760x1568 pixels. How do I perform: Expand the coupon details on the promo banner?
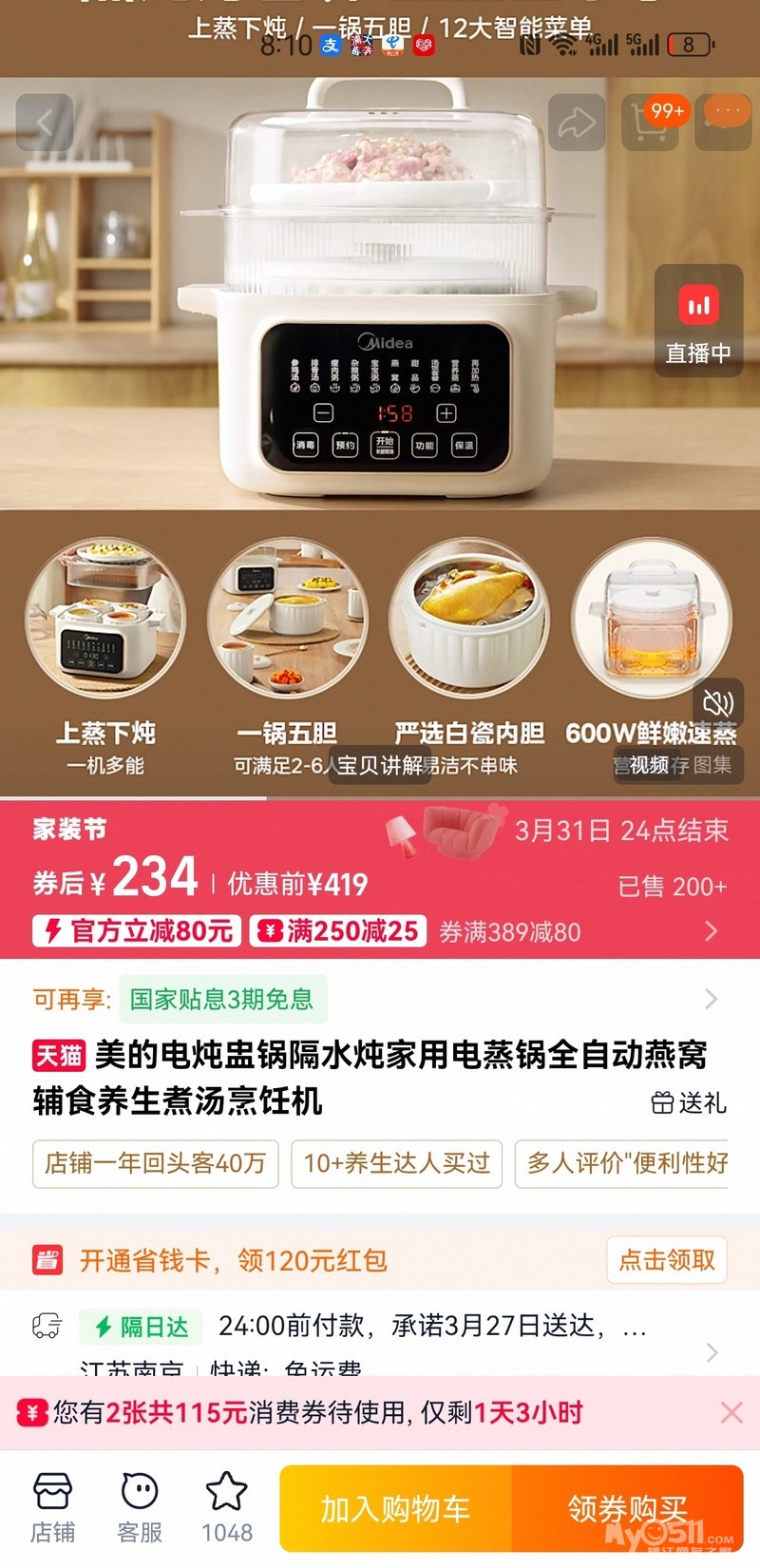click(711, 931)
